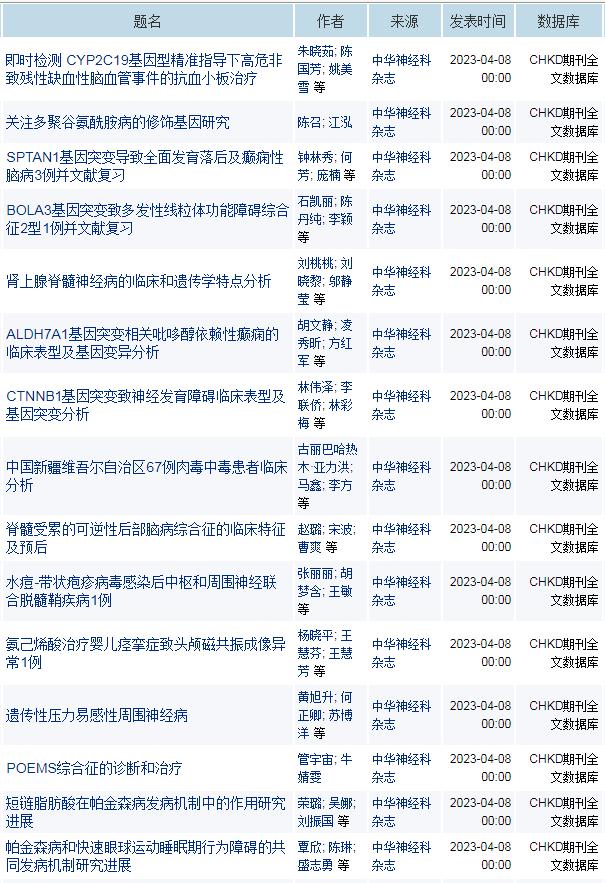
Task: Open the BOLA3基因突变 article
Action: pos(140,219)
